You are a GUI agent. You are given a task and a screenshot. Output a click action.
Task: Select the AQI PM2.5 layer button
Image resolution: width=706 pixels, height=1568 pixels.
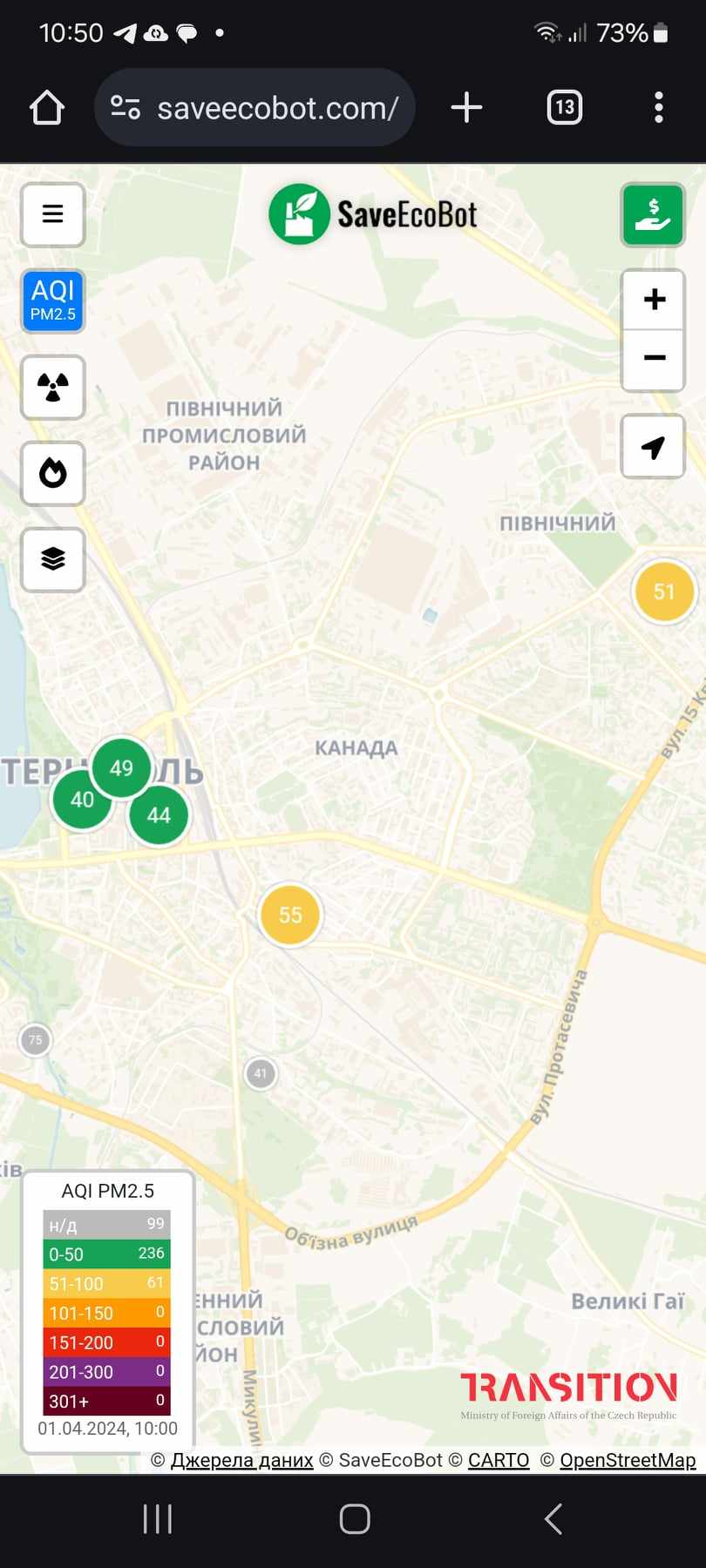pos(52,301)
